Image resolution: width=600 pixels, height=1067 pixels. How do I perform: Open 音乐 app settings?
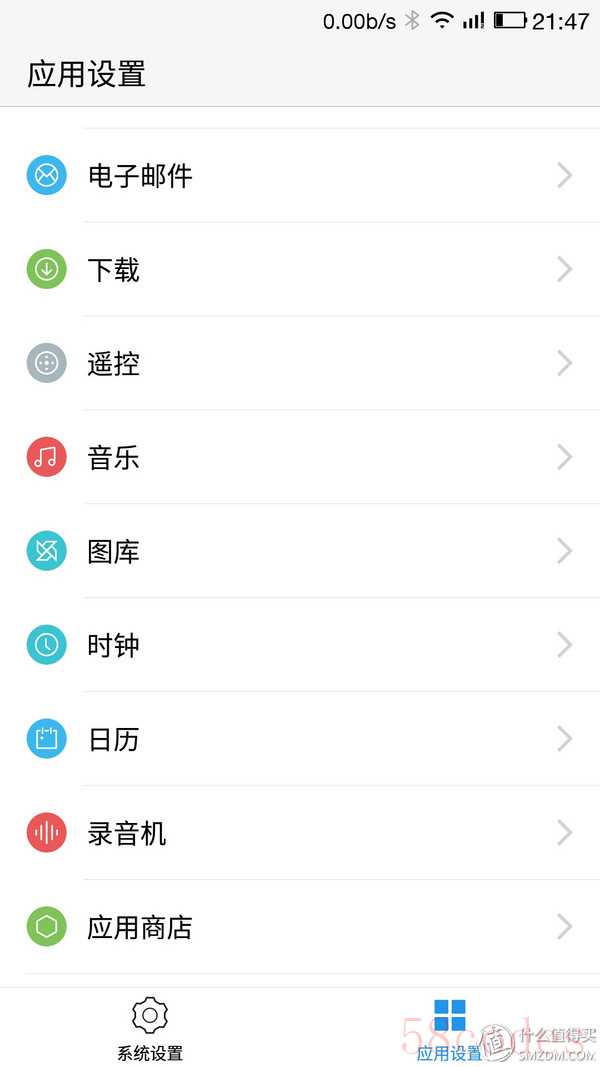pyautogui.click(x=300, y=457)
